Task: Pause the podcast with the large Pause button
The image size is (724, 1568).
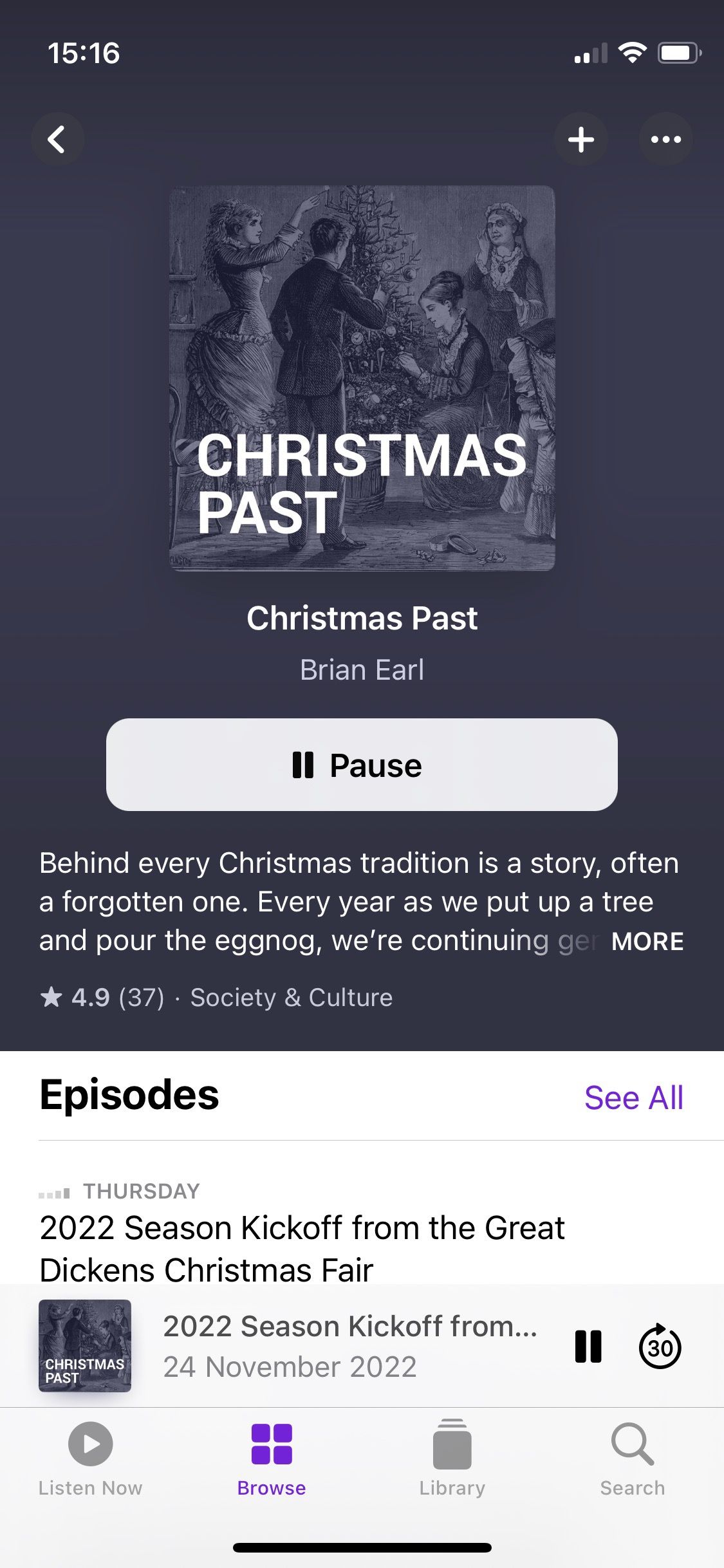Action: (x=362, y=765)
